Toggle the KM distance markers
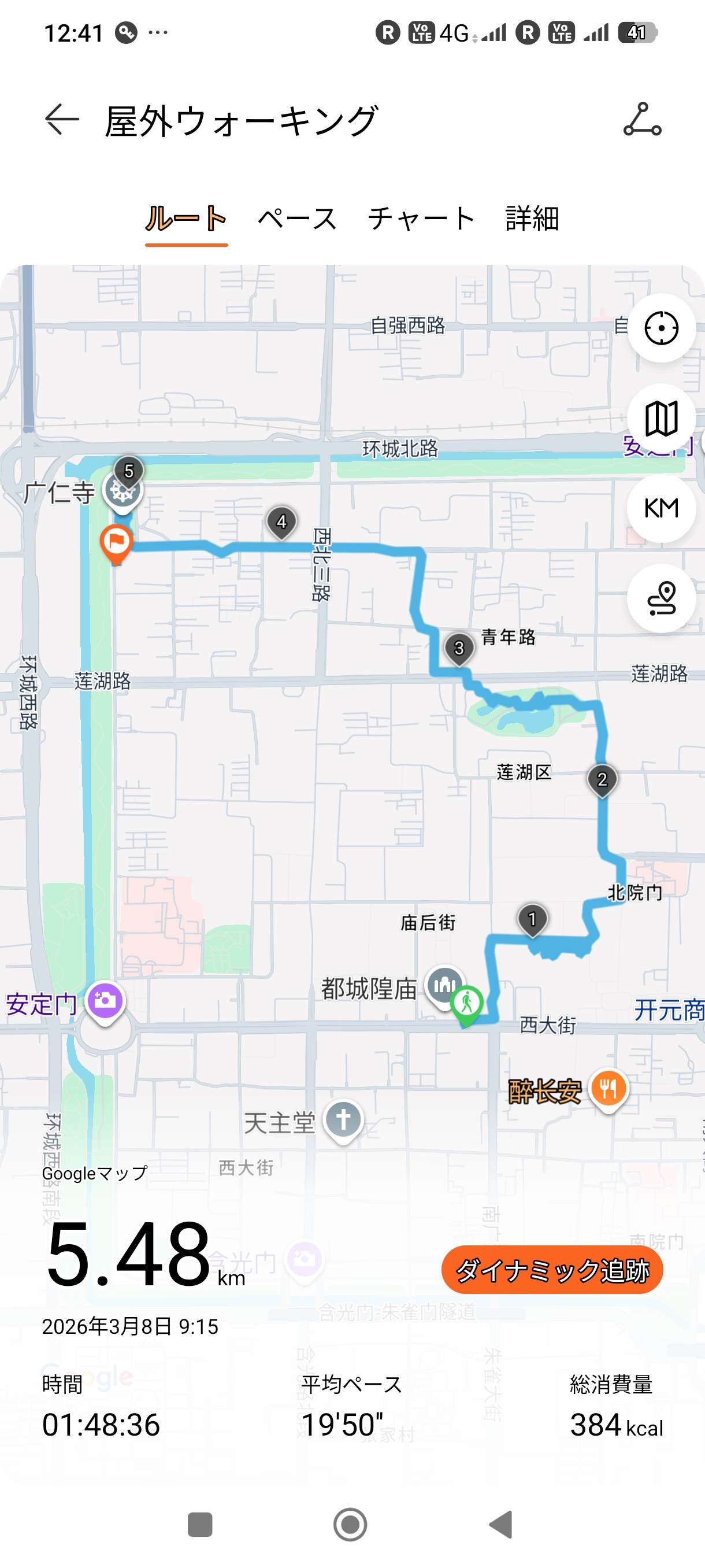 [x=661, y=508]
